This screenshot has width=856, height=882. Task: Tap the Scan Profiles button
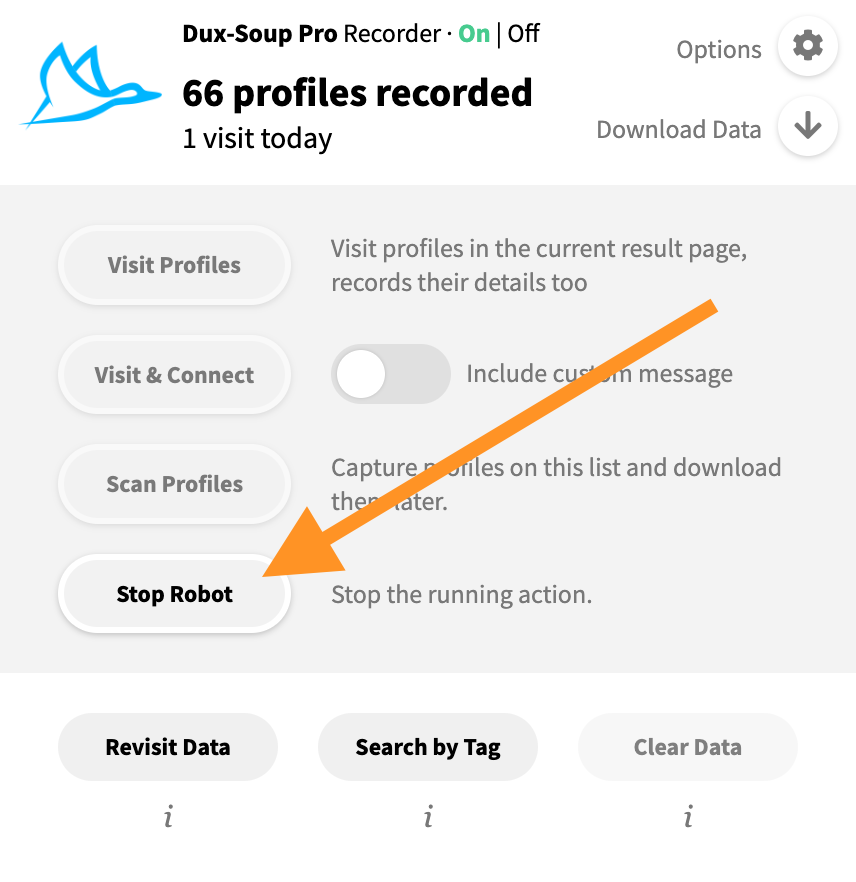tap(174, 485)
